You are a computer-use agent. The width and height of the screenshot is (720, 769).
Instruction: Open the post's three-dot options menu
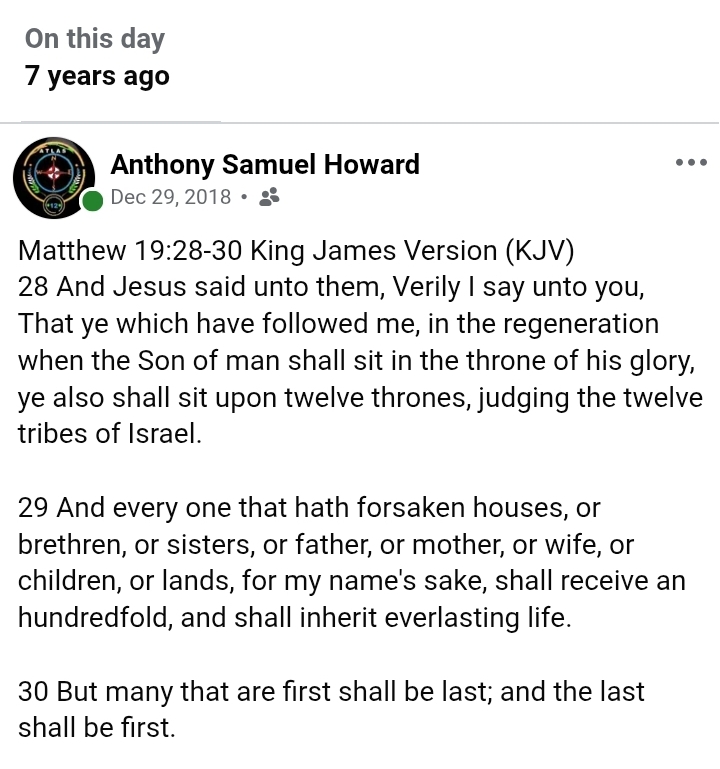point(691,163)
